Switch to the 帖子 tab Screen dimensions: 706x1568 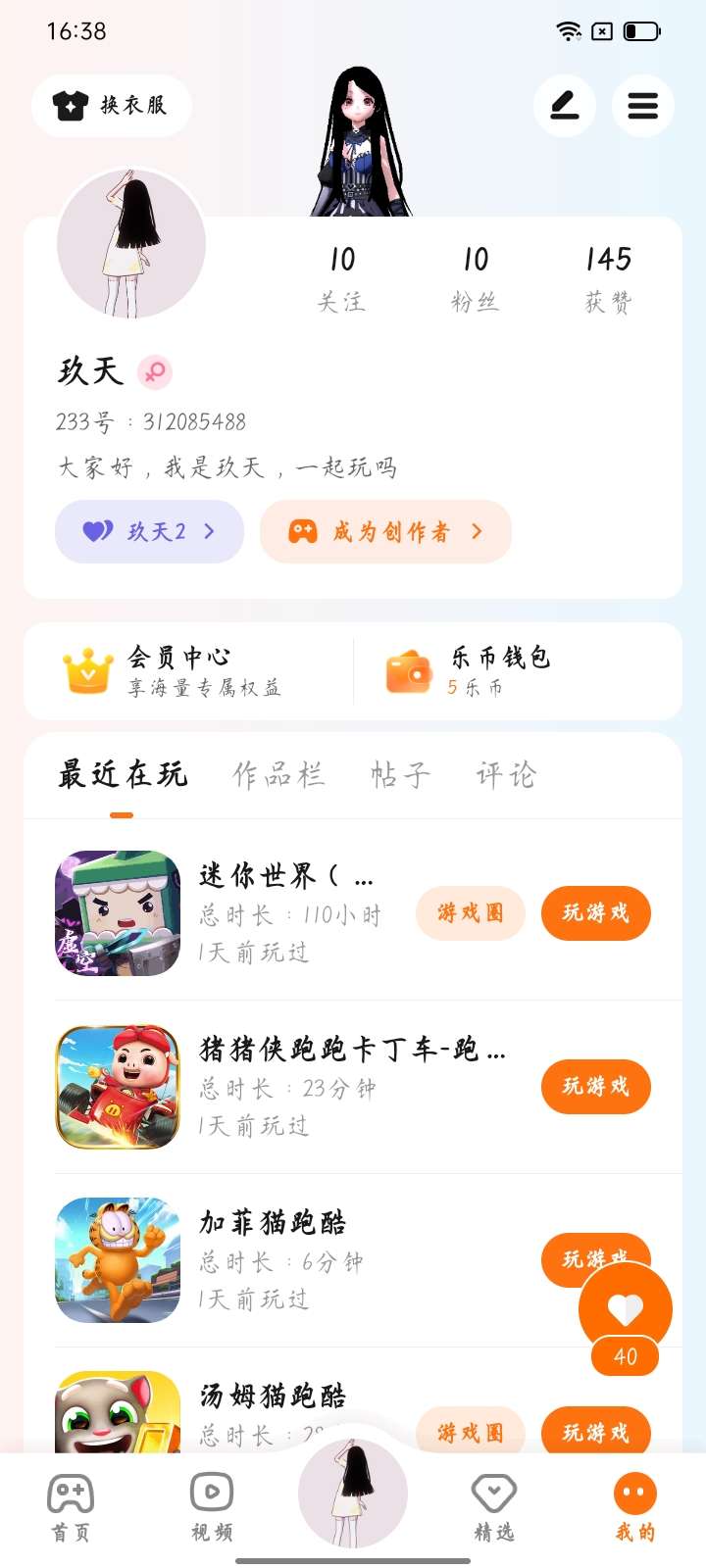point(400,774)
